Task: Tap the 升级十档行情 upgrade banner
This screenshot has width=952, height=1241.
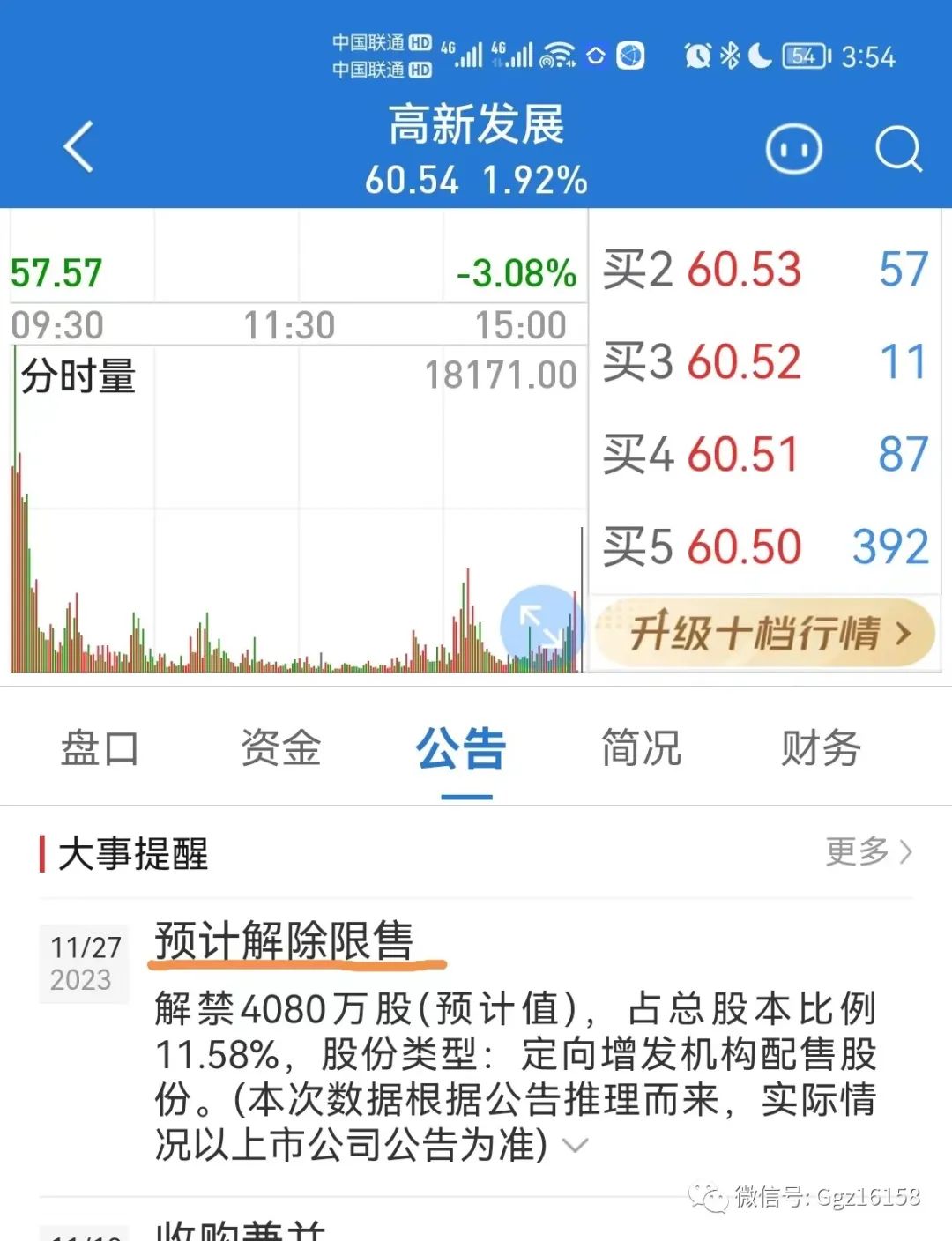Action: point(765,633)
